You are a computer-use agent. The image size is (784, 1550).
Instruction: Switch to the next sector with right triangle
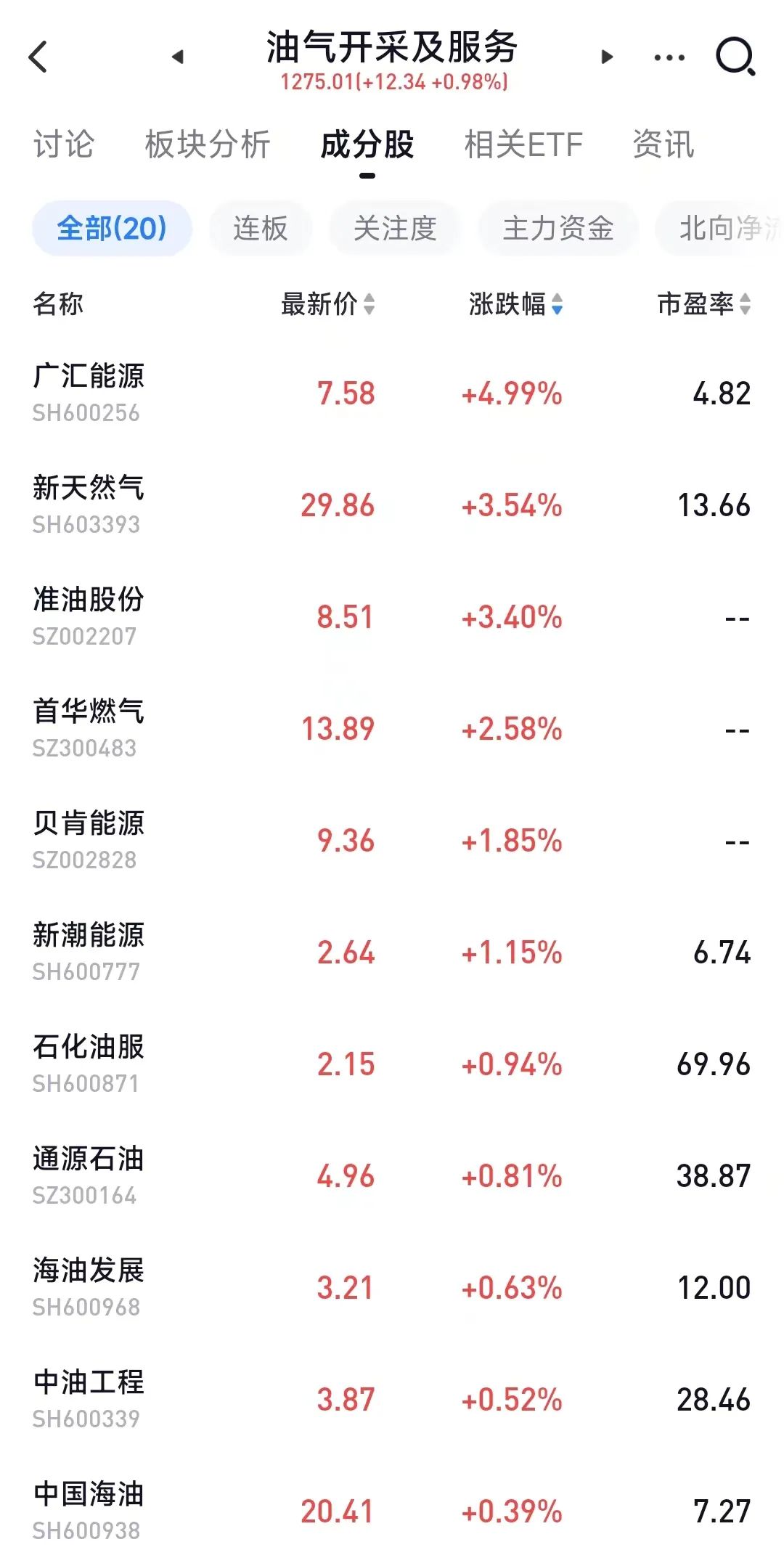(x=607, y=57)
